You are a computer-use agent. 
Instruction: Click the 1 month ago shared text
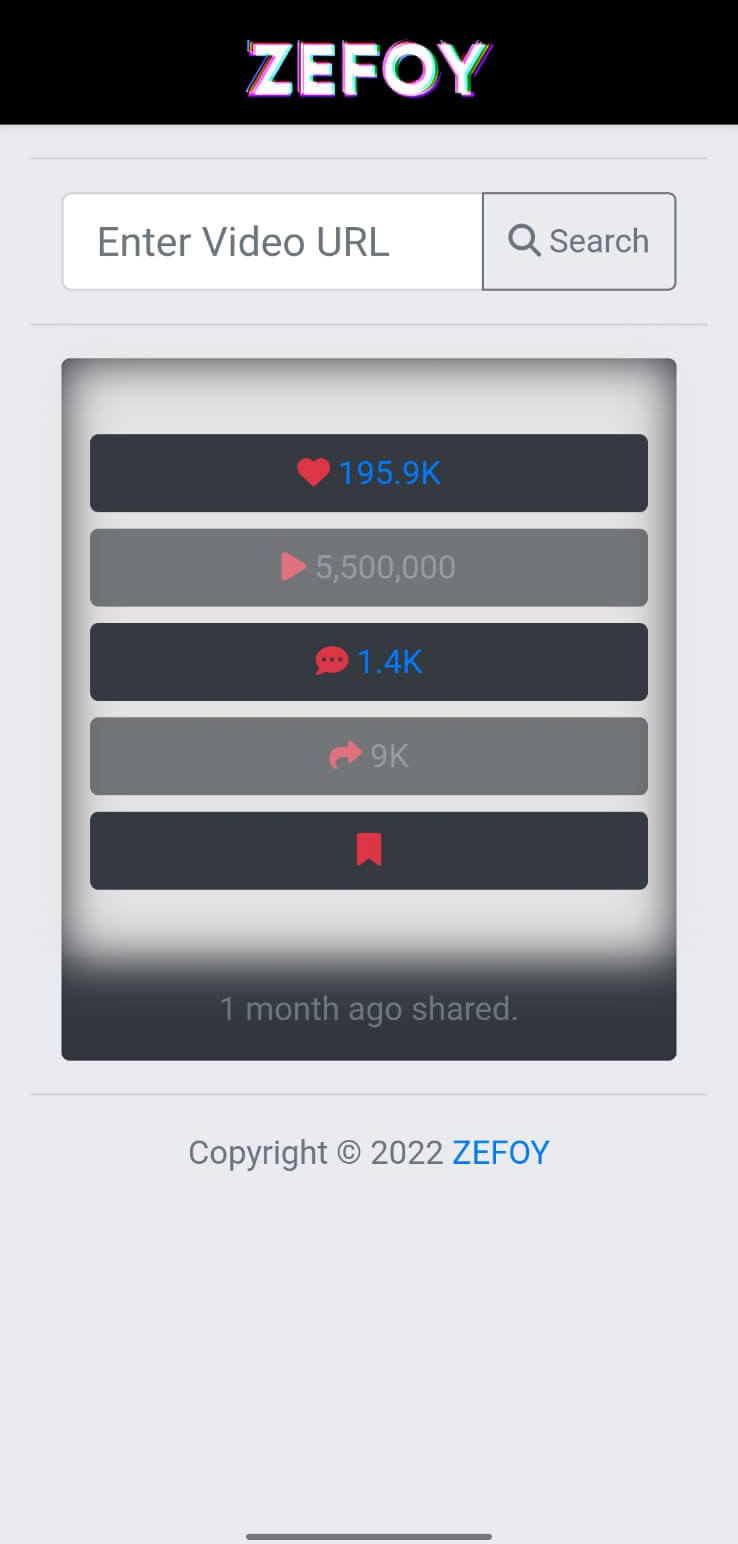click(x=368, y=1009)
